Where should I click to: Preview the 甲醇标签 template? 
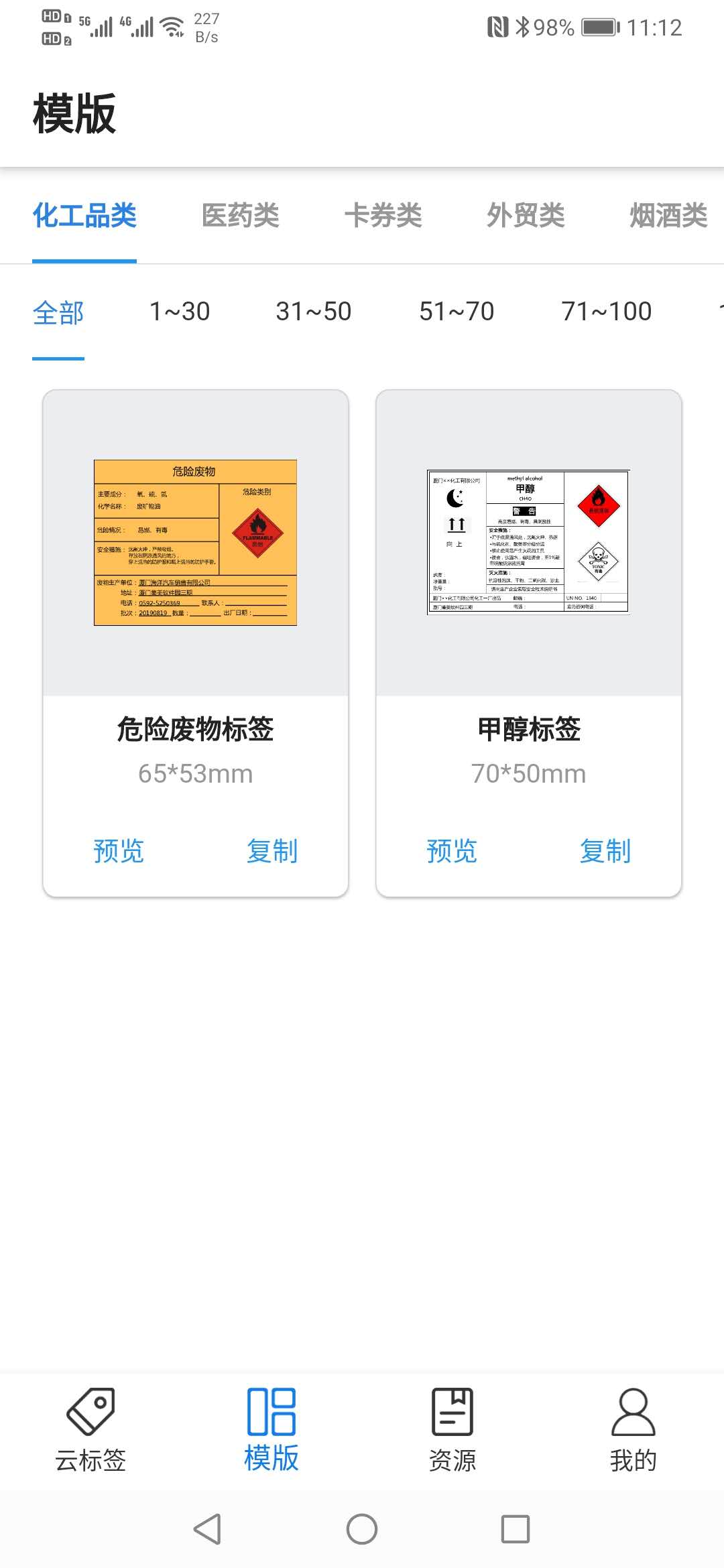tap(452, 851)
